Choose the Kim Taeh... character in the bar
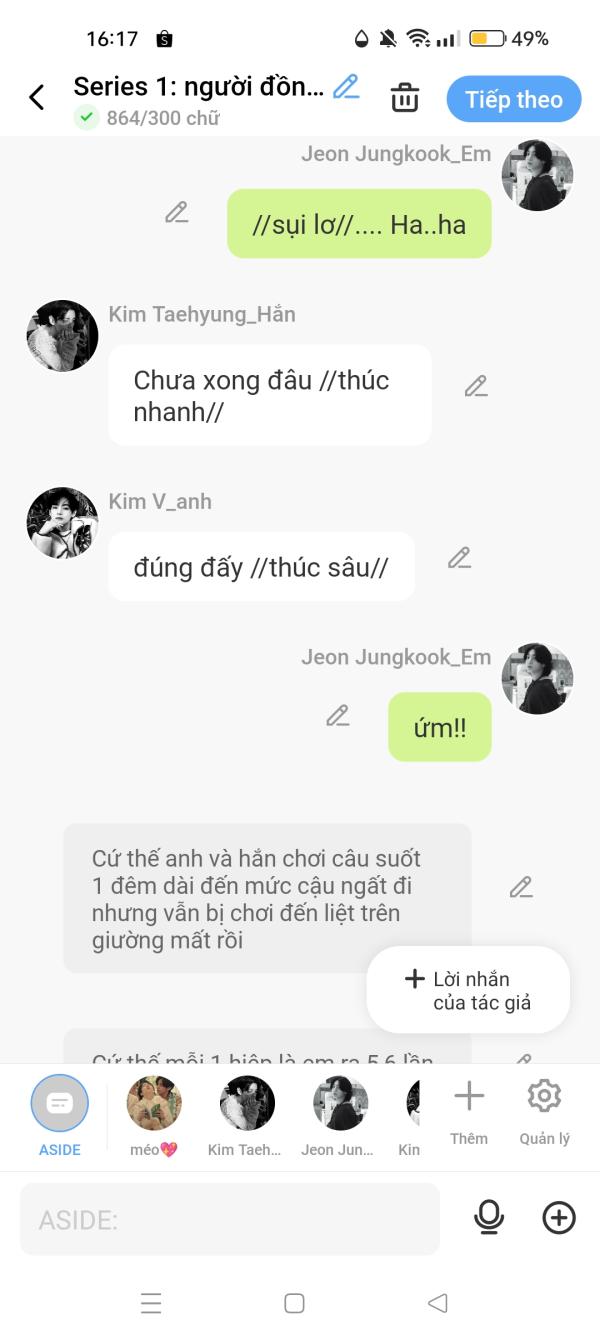Viewport: 600px width, 1340px height. (246, 1114)
